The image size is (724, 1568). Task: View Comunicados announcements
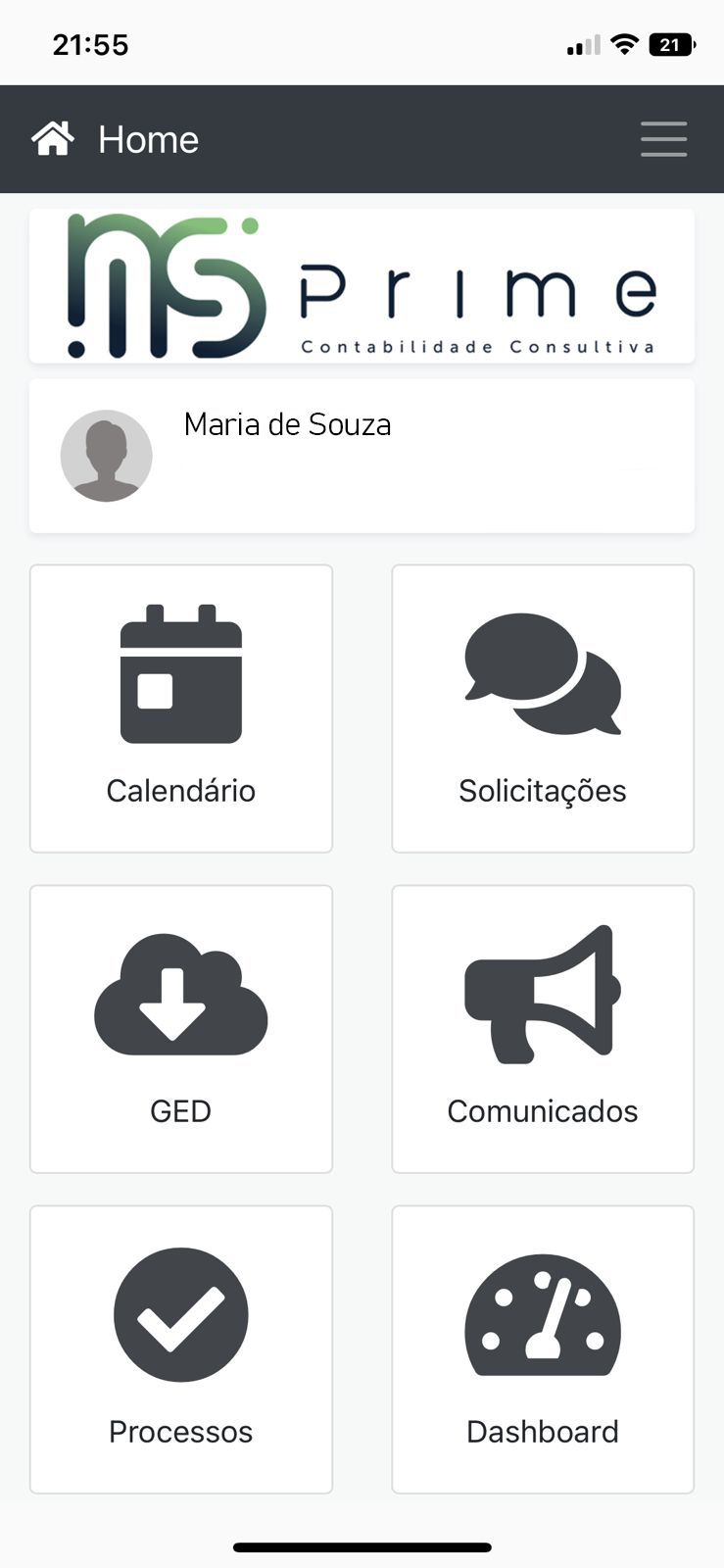click(543, 1029)
